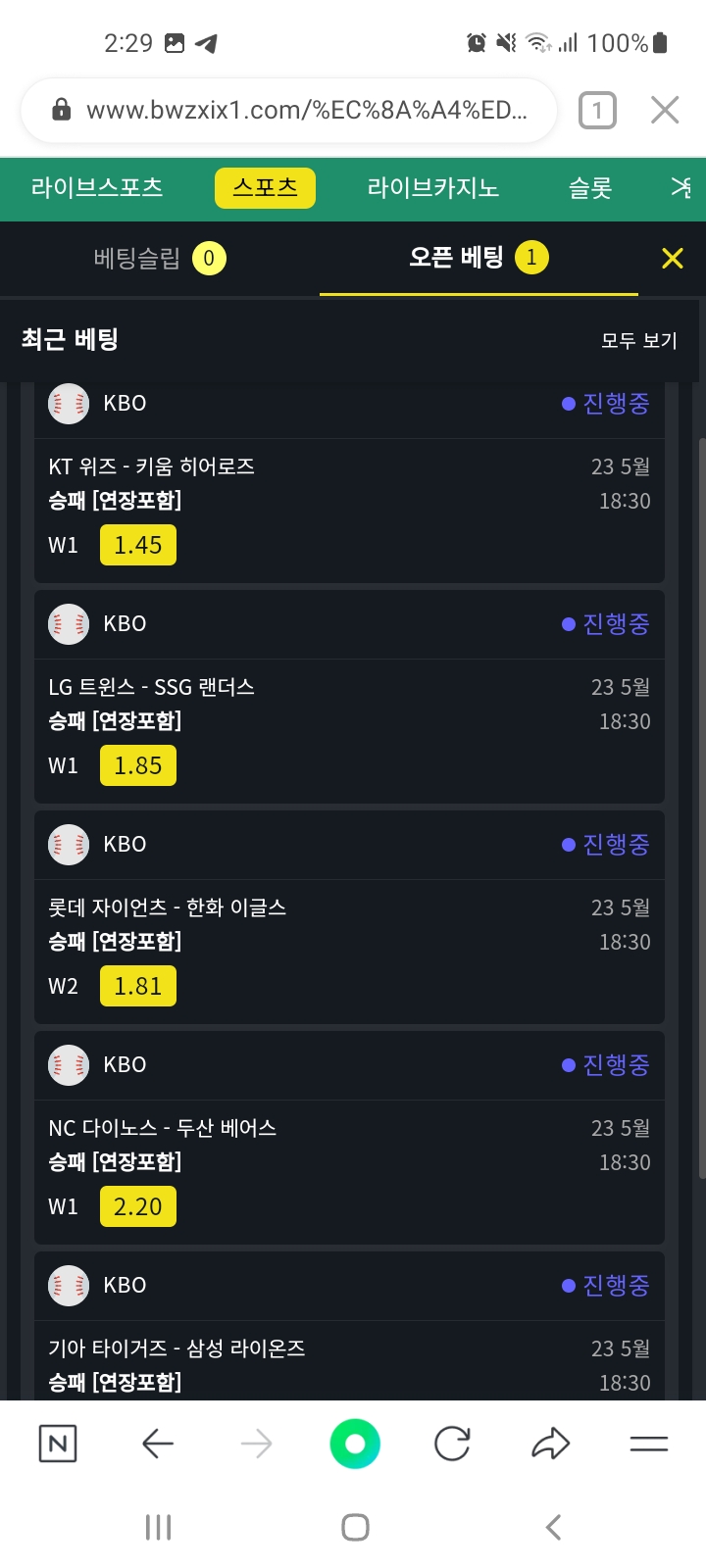The image size is (706, 1568).
Task: Open the browser menu
Action: click(x=648, y=1444)
